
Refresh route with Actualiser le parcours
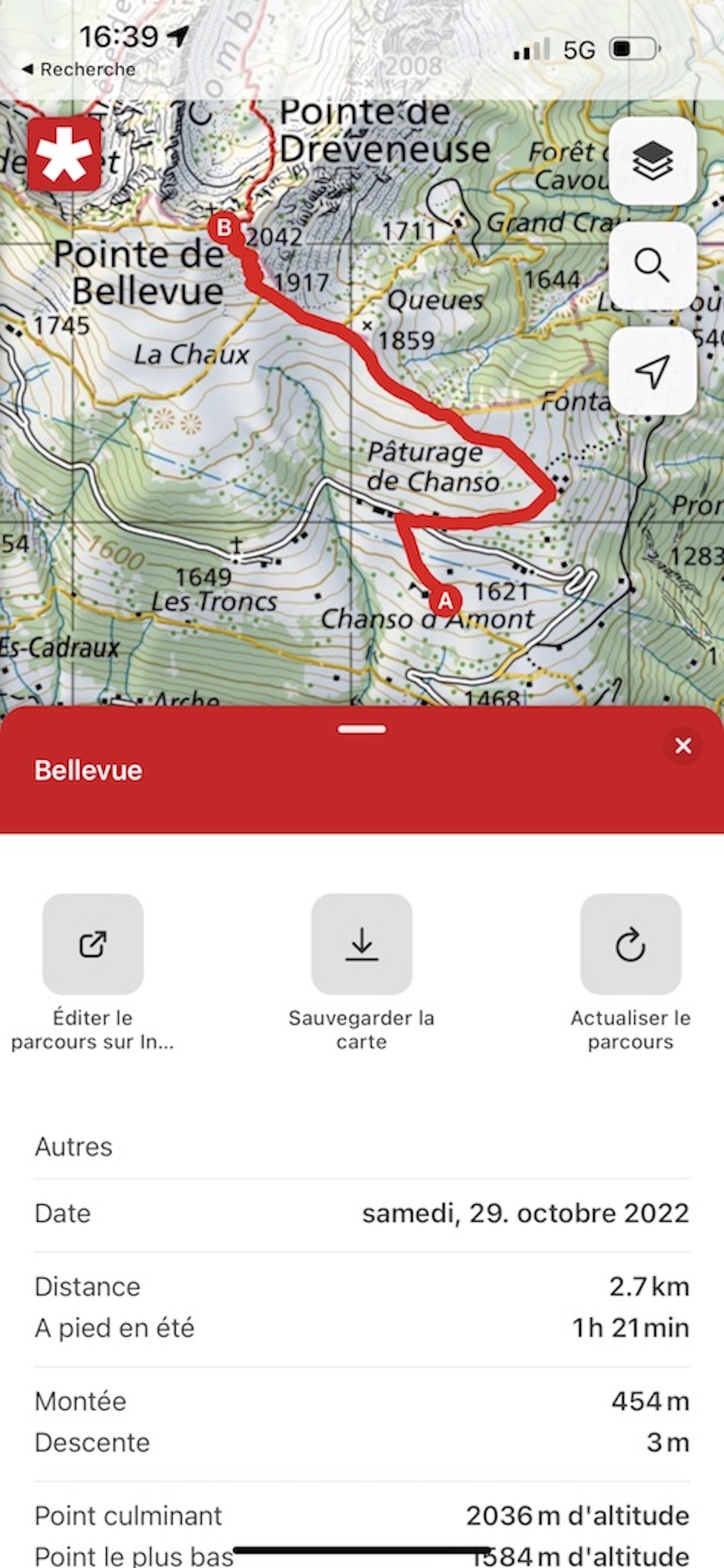(630, 944)
